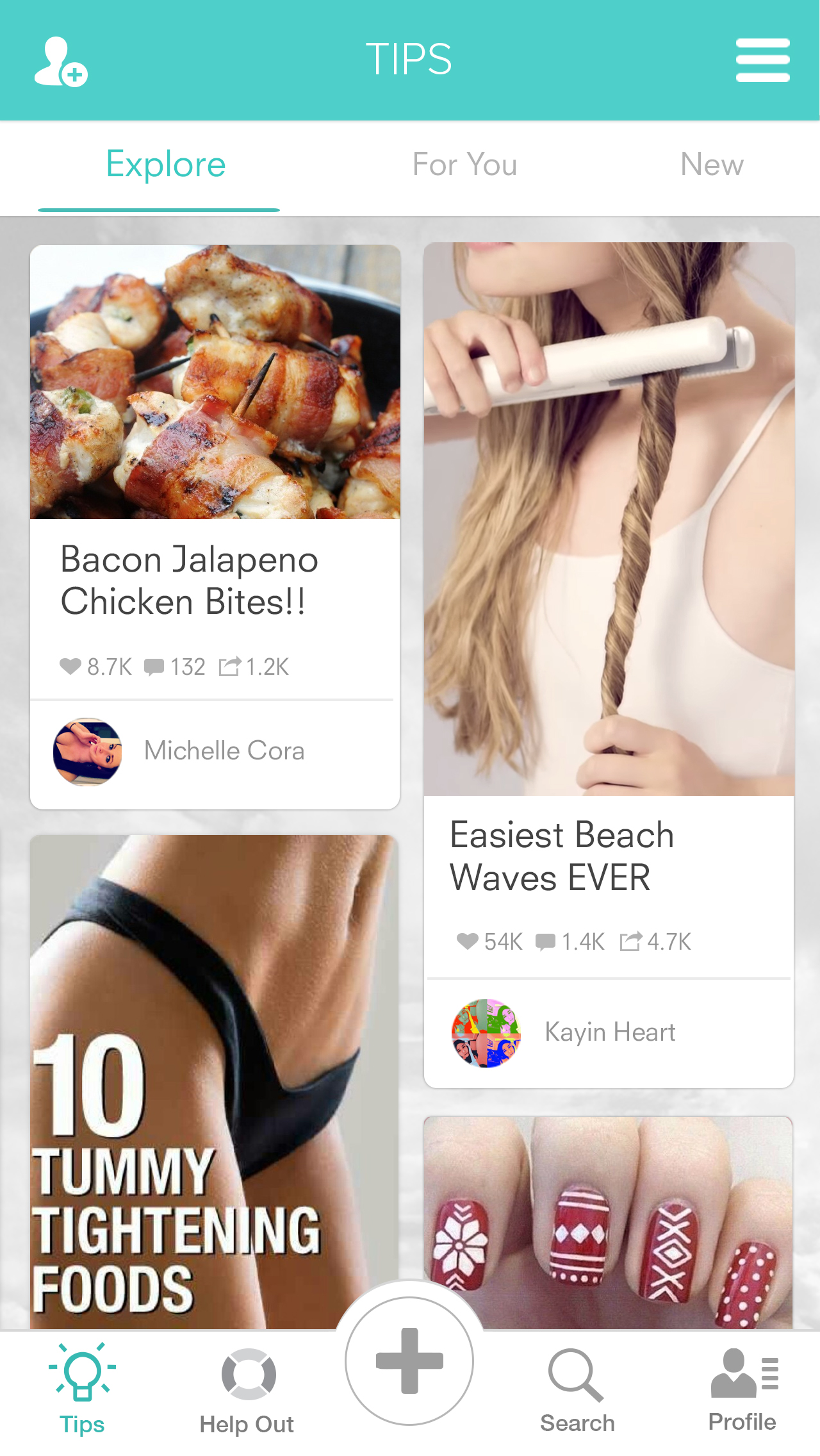Open comments on Bacon Jalapeno Chicken Bites
The image size is (820, 1456).
[x=154, y=666]
